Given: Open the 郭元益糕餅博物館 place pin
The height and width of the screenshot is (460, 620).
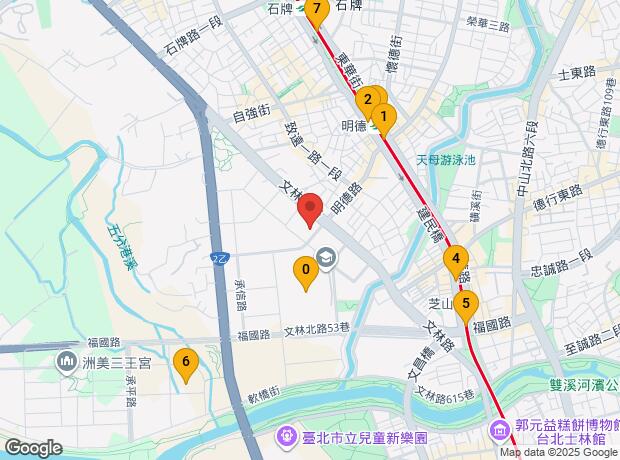Looking at the screenshot, I should click(499, 431).
